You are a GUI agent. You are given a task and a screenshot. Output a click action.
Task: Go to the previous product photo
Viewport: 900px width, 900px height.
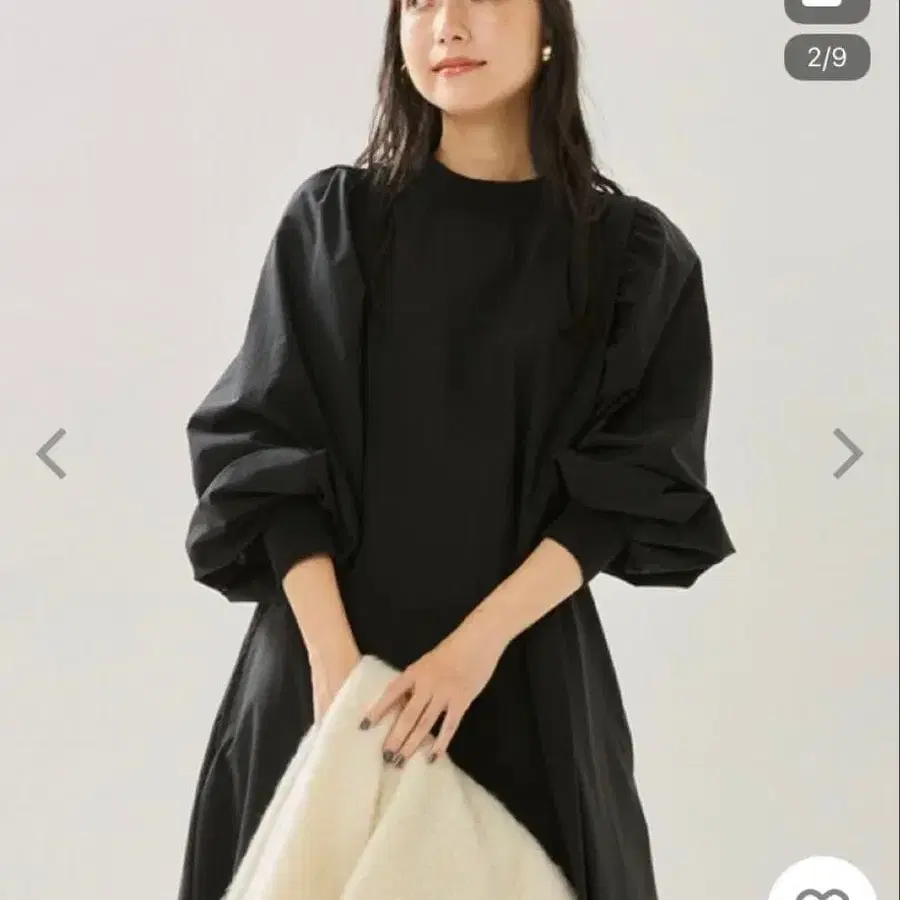point(52,453)
